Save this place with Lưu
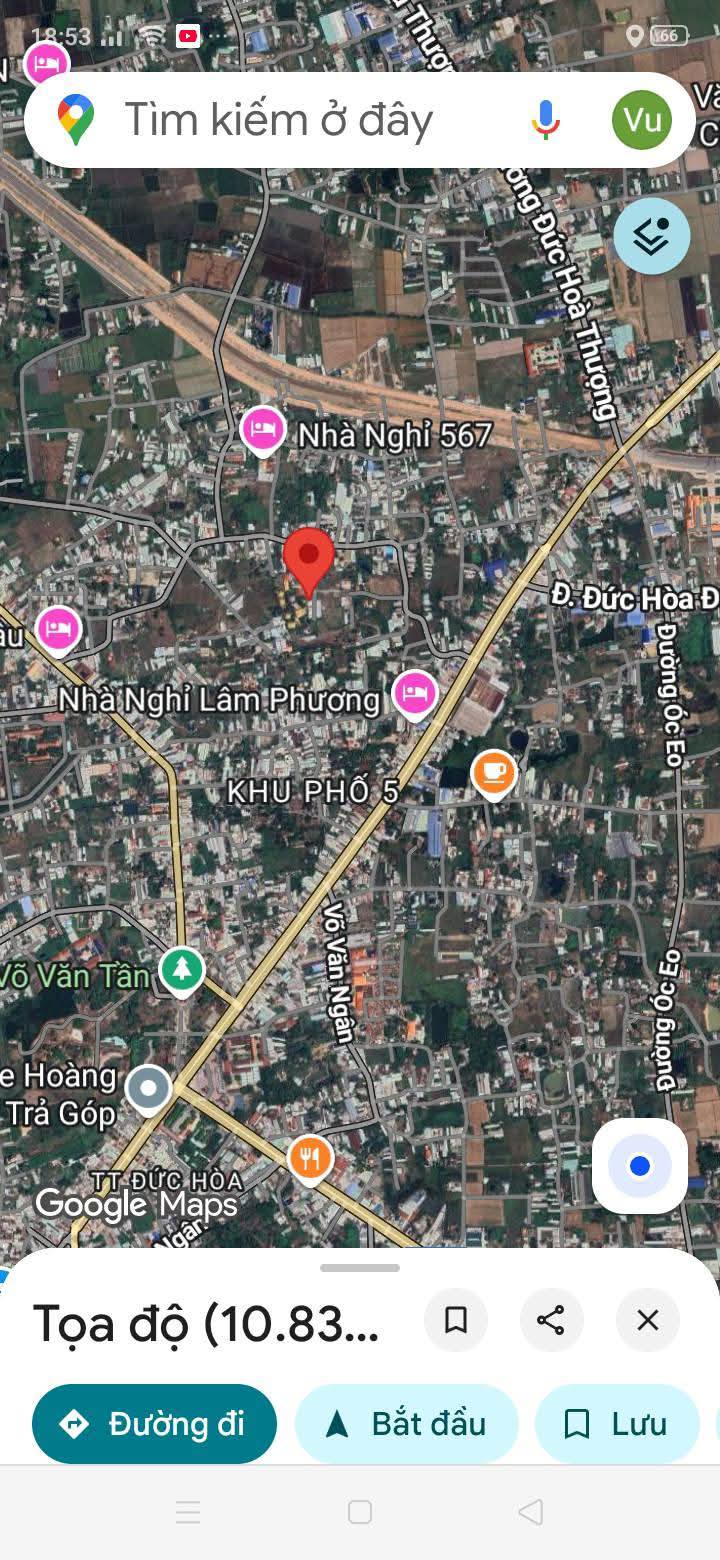Viewport: 720px width, 1560px height. (x=617, y=1424)
